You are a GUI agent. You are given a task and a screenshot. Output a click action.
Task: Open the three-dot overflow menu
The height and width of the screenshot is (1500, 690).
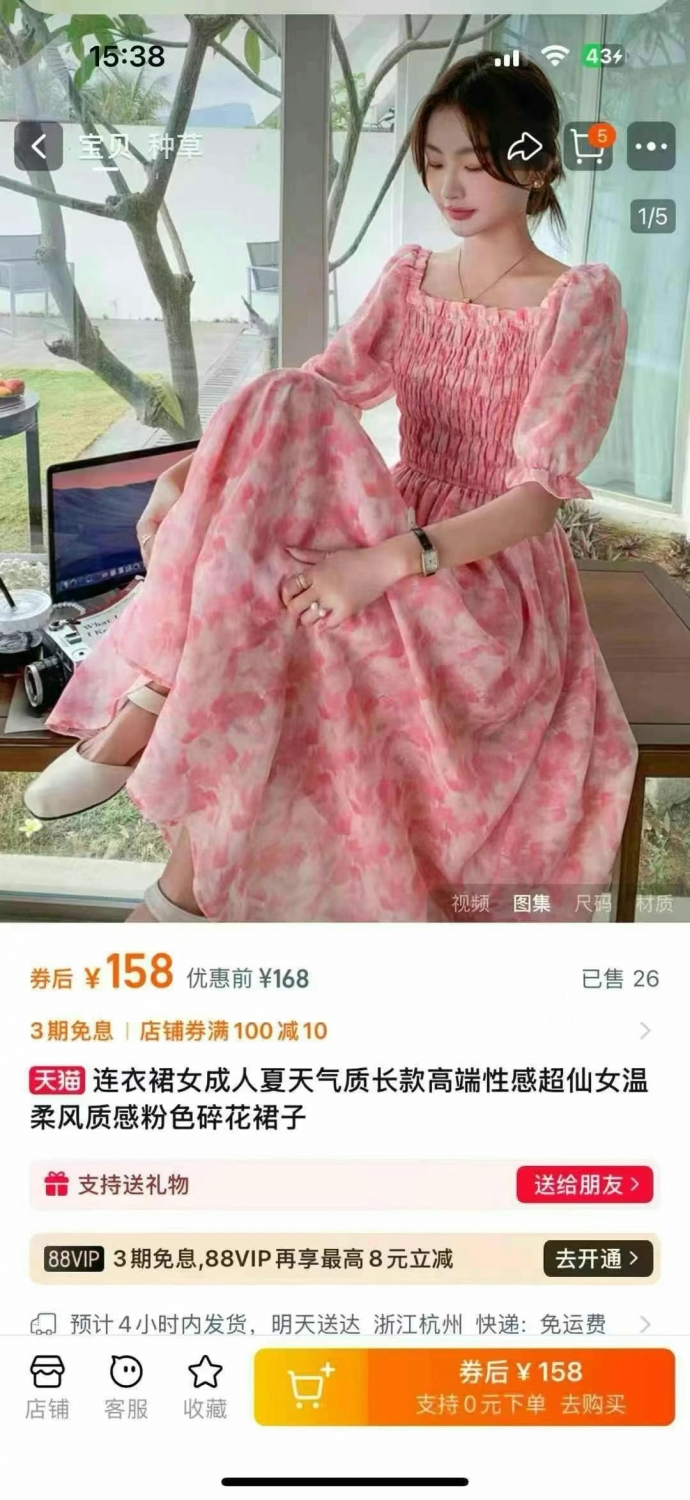(651, 146)
